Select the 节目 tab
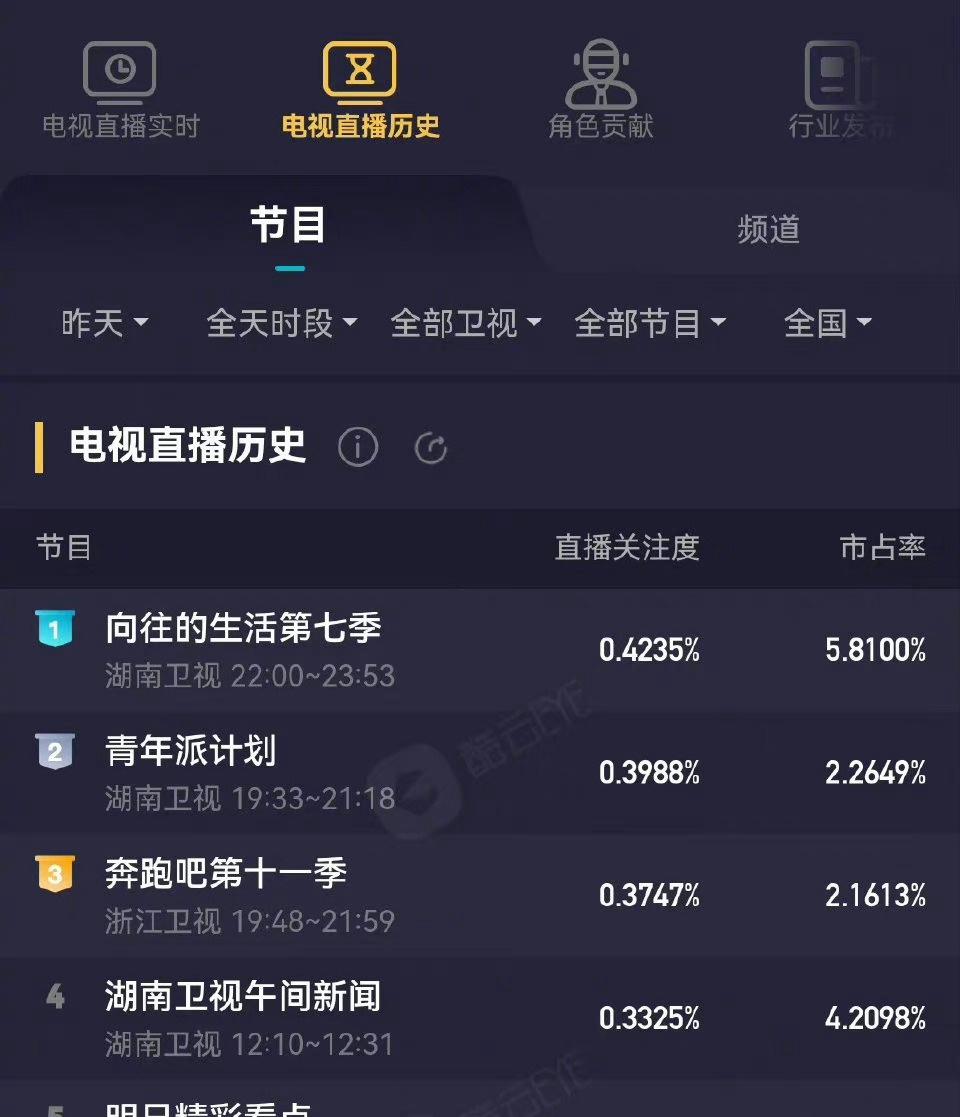The height and width of the screenshot is (1117, 960). pyautogui.click(x=288, y=226)
